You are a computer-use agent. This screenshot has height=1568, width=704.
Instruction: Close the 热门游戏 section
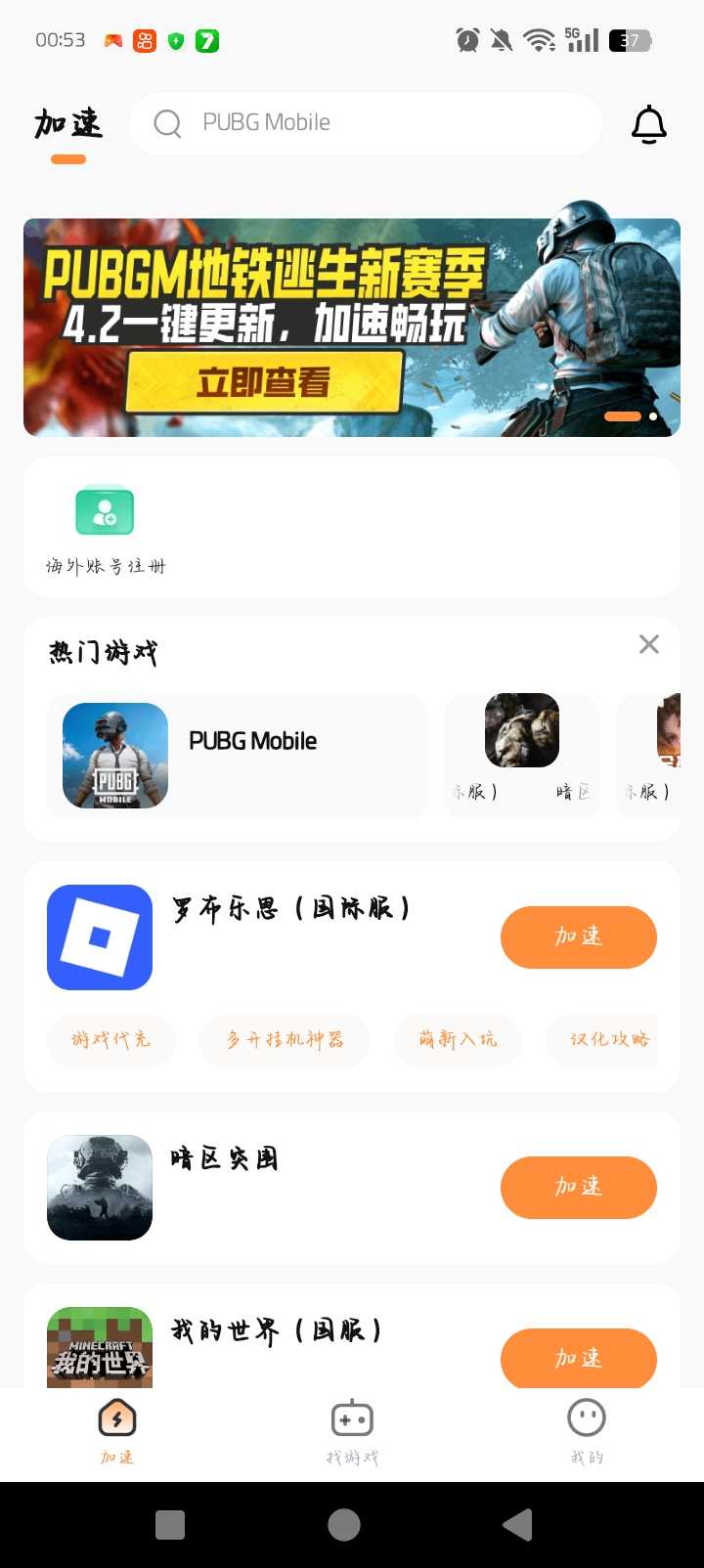648,644
